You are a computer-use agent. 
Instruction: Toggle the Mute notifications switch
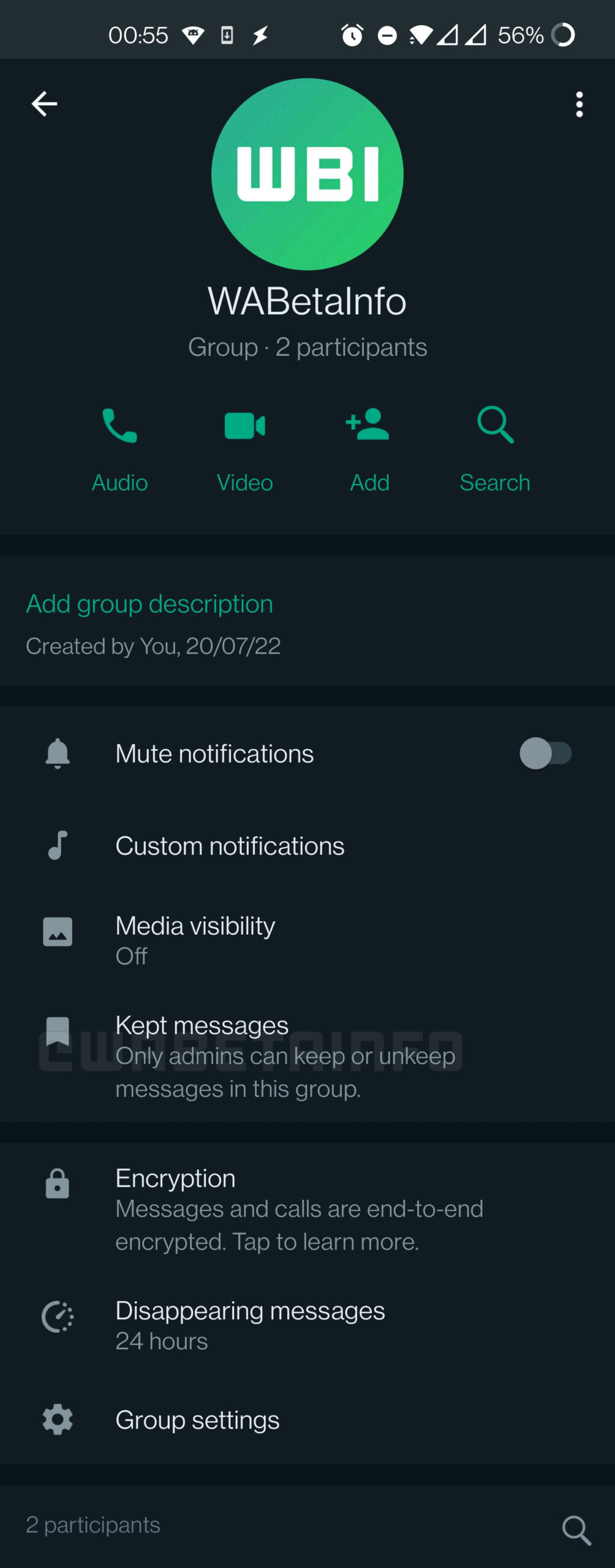coord(545,753)
